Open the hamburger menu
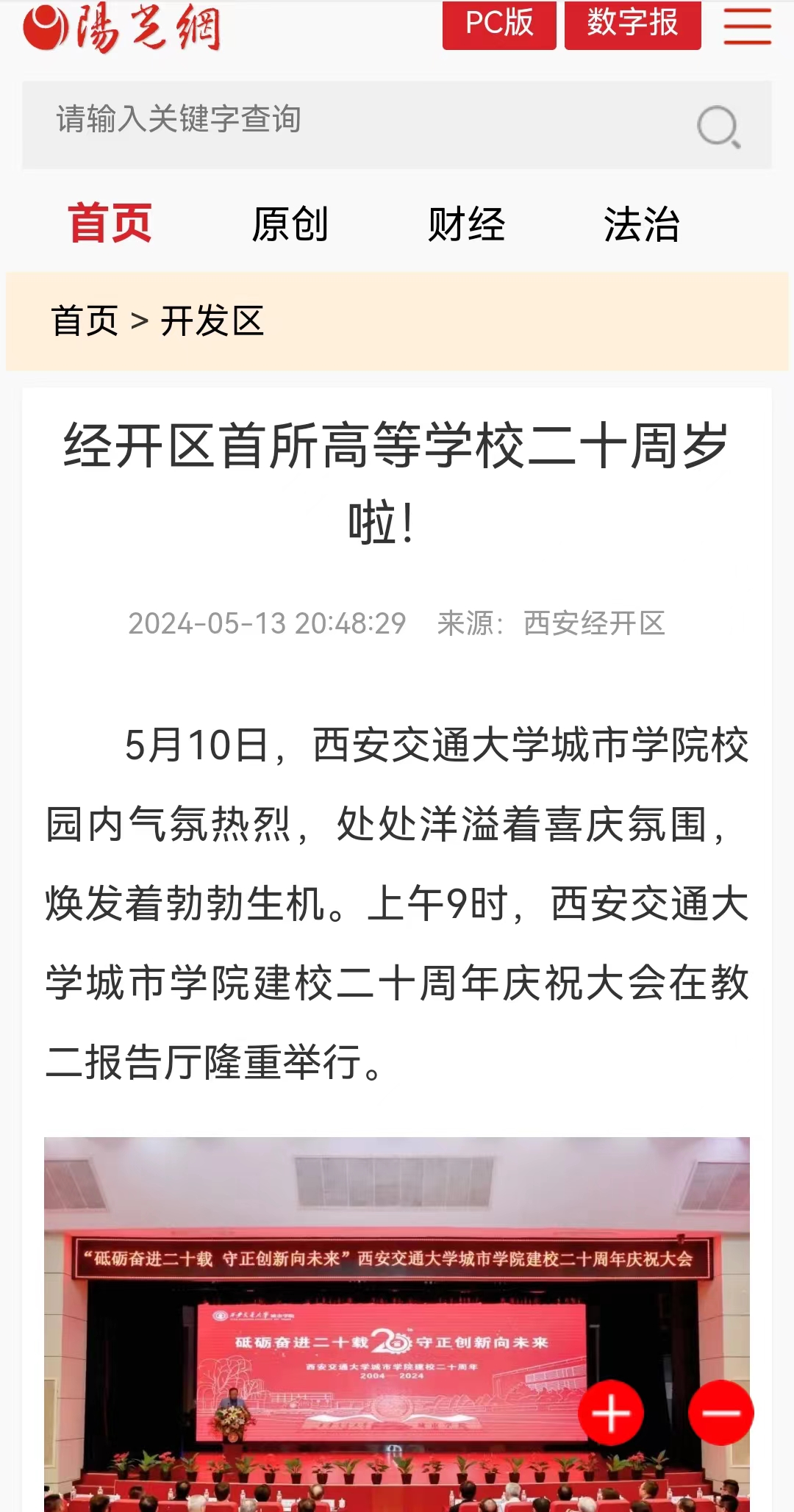This screenshot has width=794, height=1512. [747, 26]
